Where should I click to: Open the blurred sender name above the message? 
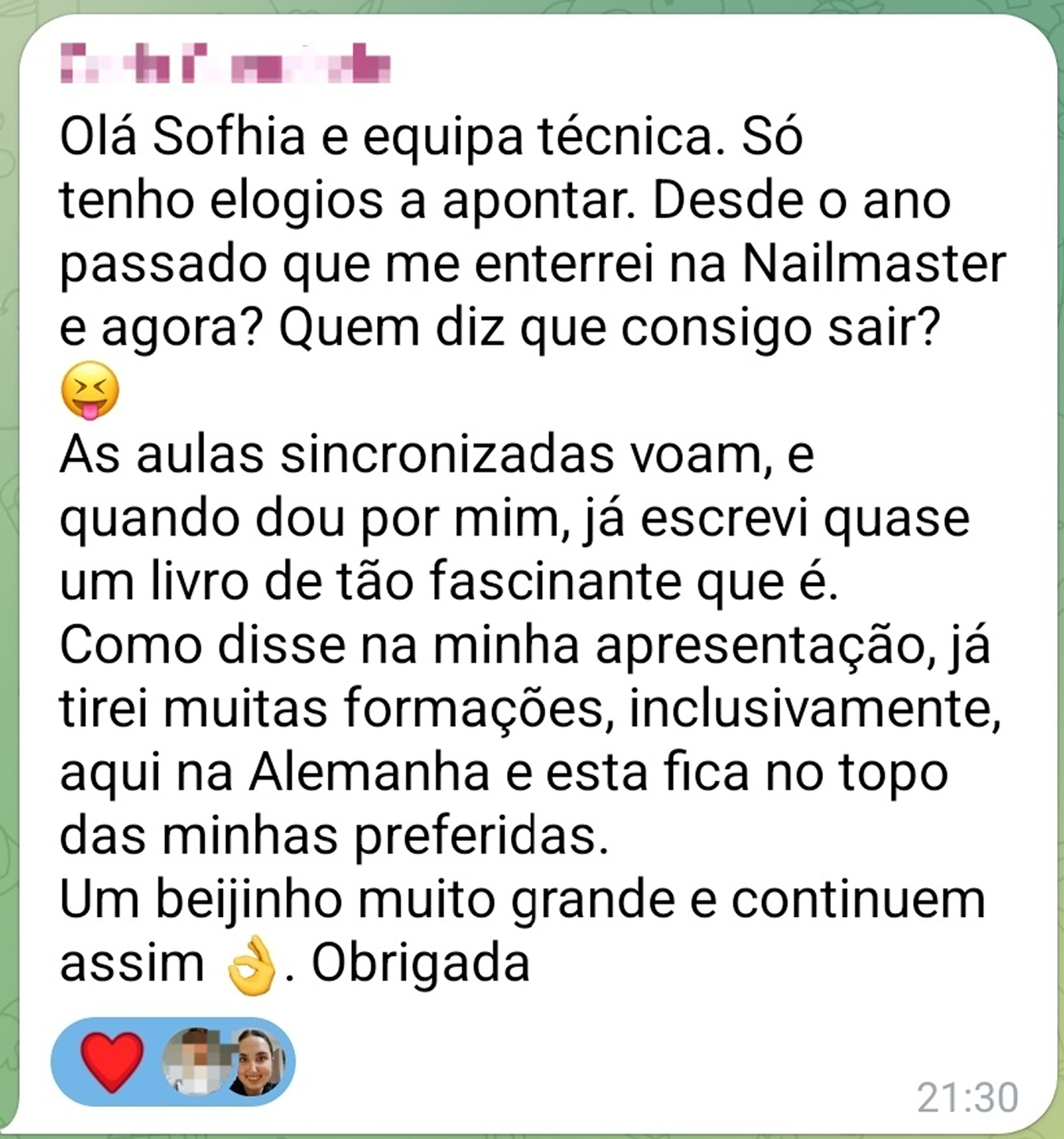point(225,66)
